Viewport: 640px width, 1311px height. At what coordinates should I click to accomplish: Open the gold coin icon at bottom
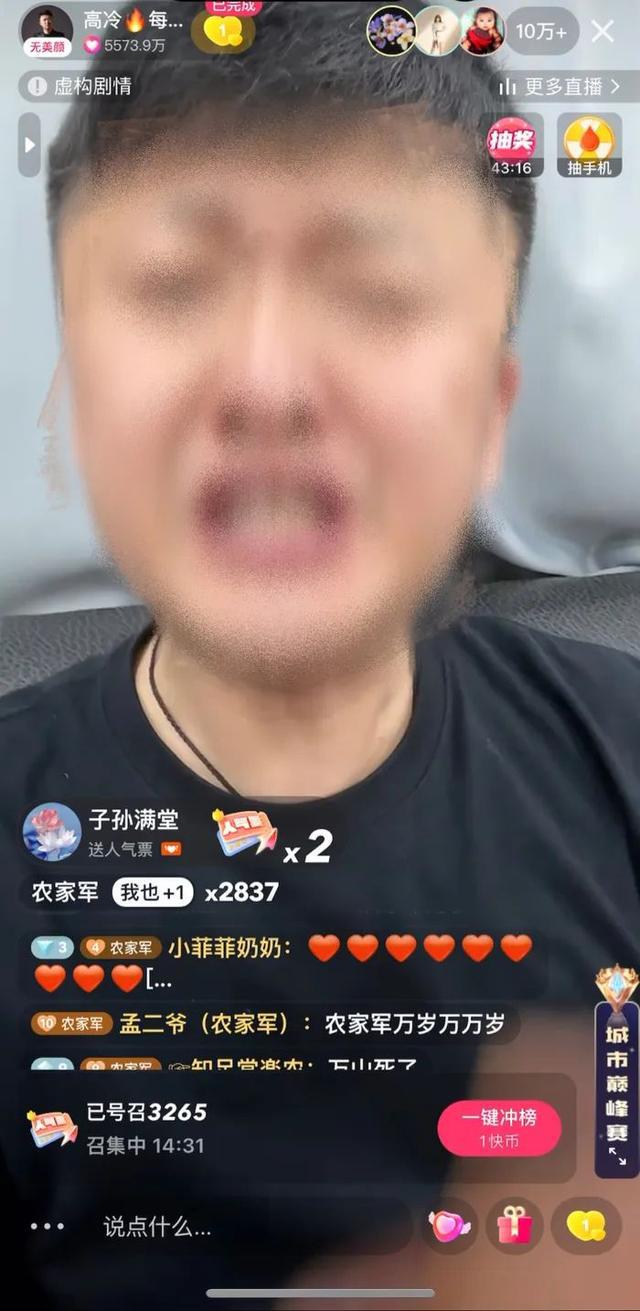(x=586, y=1225)
